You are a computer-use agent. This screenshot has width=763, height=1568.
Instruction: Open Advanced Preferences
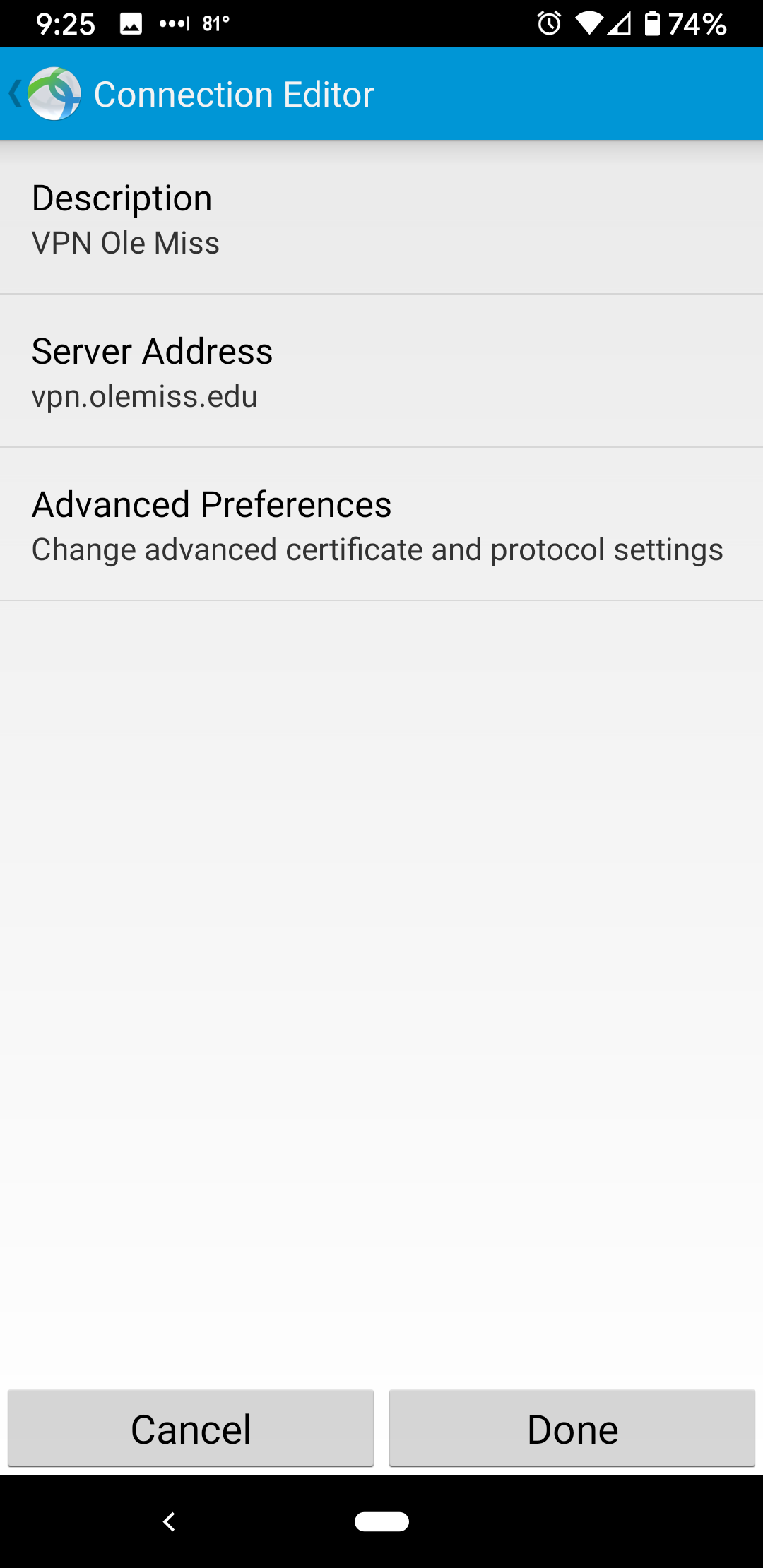tap(381, 524)
